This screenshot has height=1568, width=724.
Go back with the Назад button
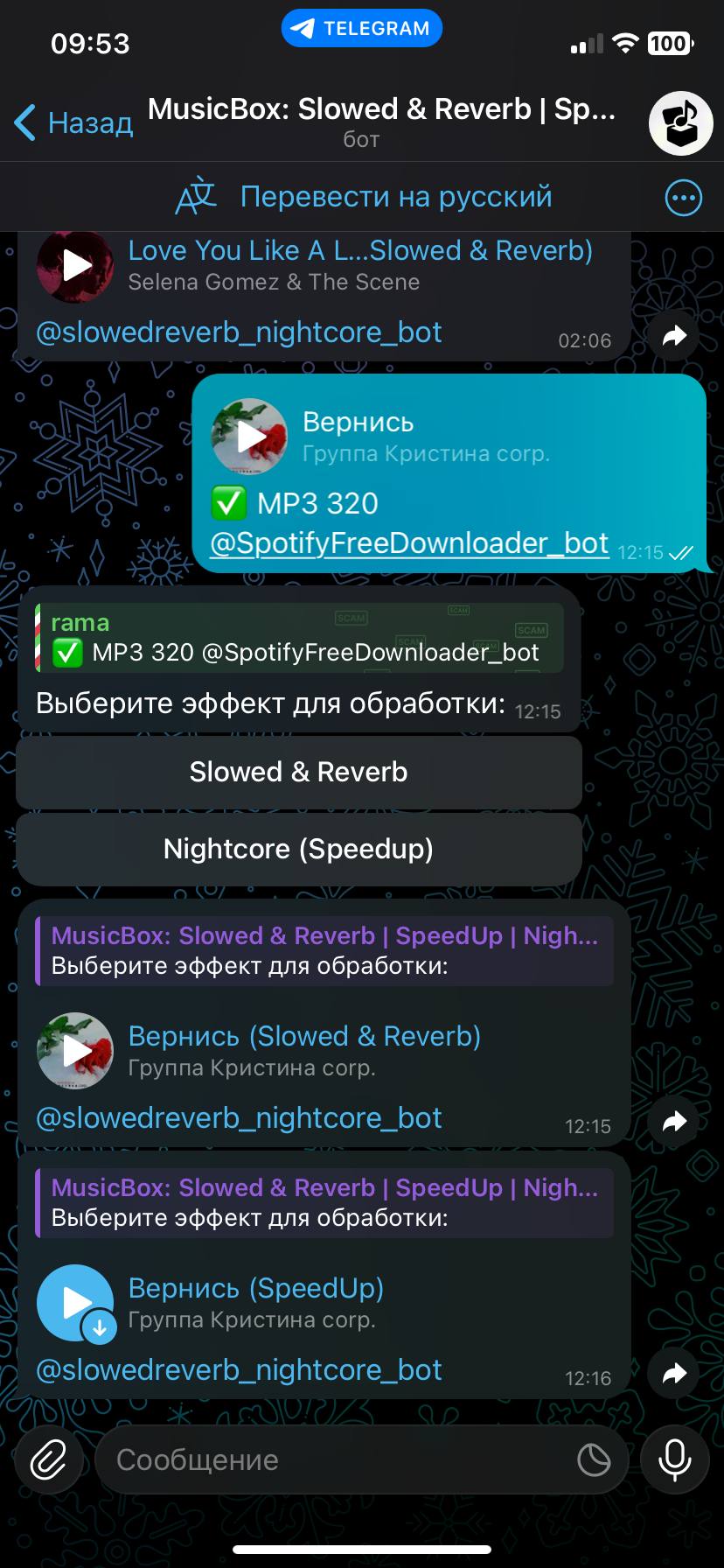[x=73, y=122]
